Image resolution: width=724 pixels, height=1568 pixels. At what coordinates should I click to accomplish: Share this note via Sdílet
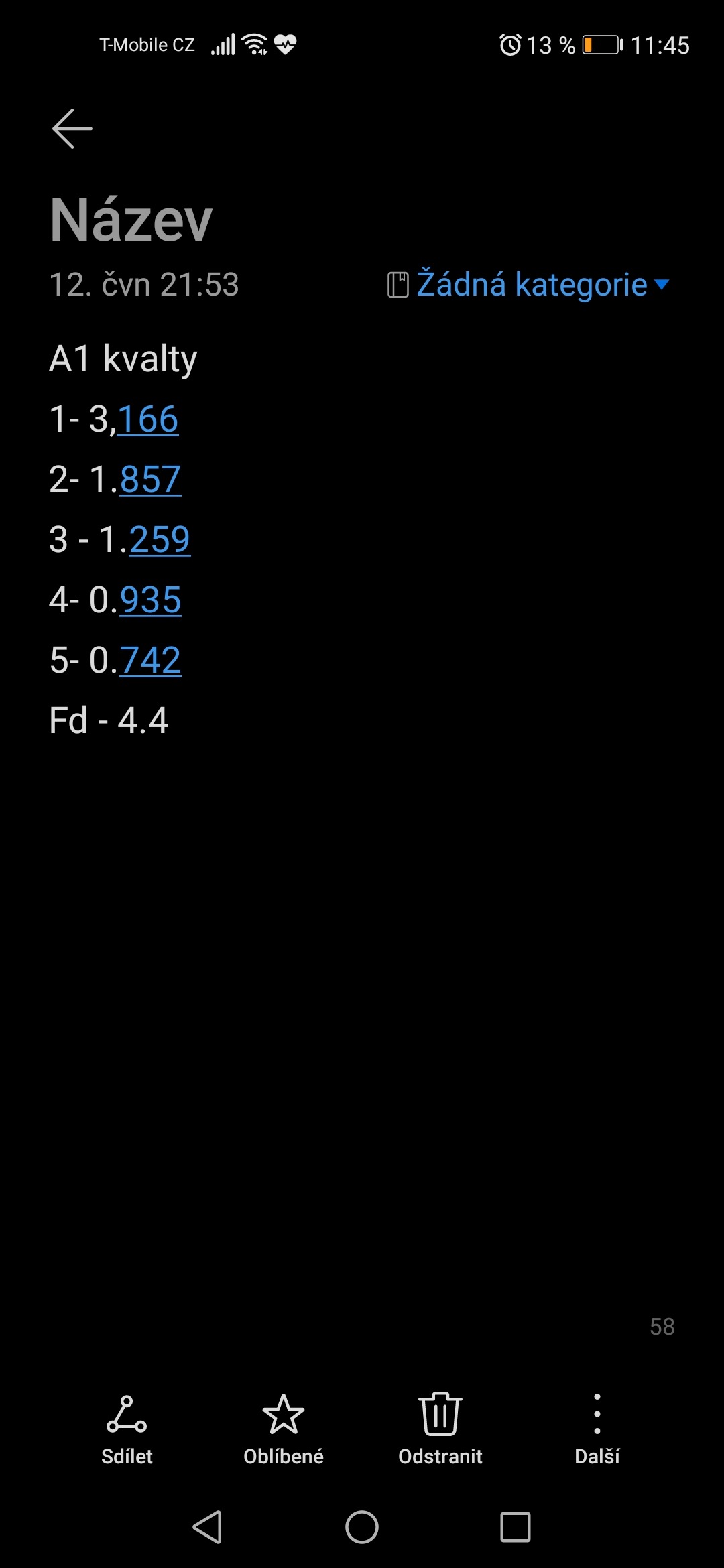127,1429
